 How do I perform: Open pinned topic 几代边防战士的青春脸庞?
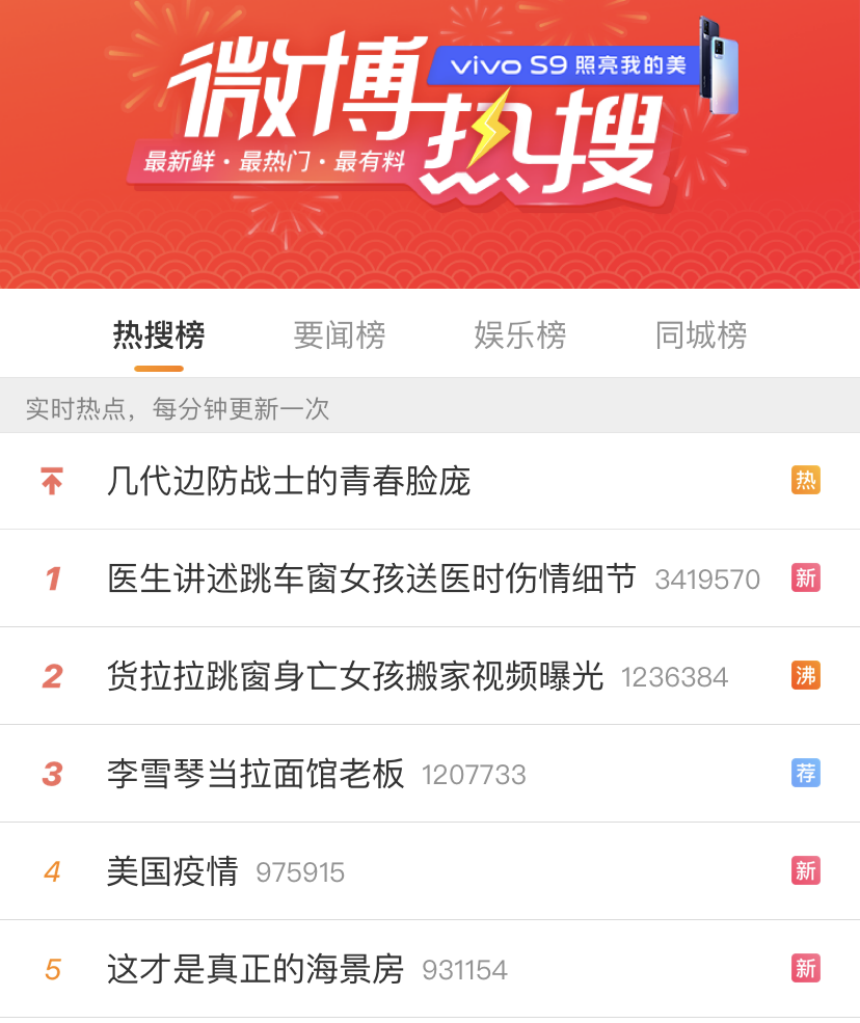[288, 482]
